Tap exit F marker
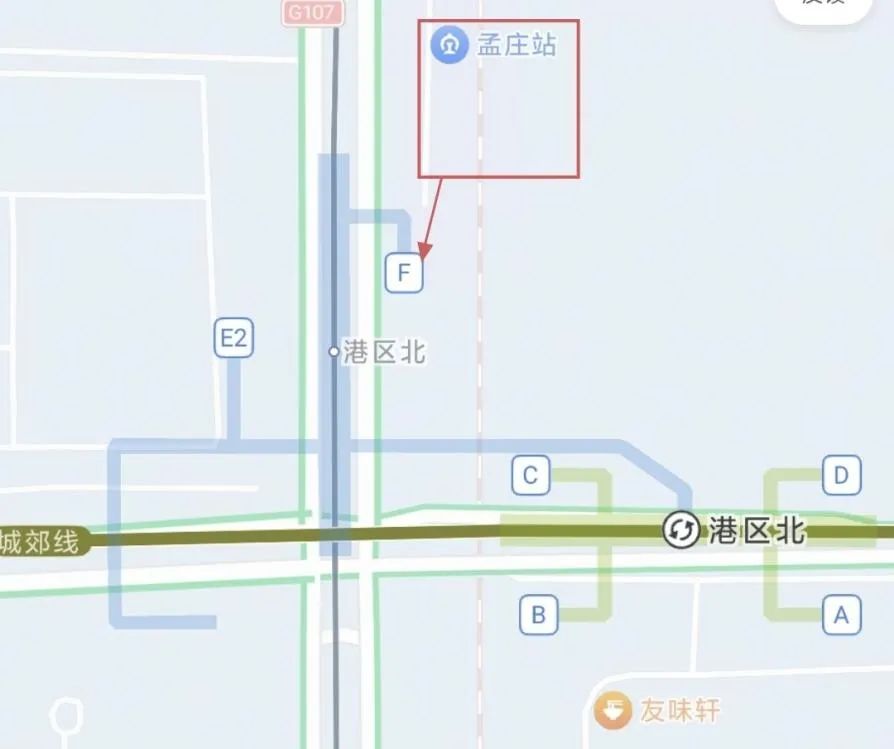894x749 pixels. coord(404,272)
